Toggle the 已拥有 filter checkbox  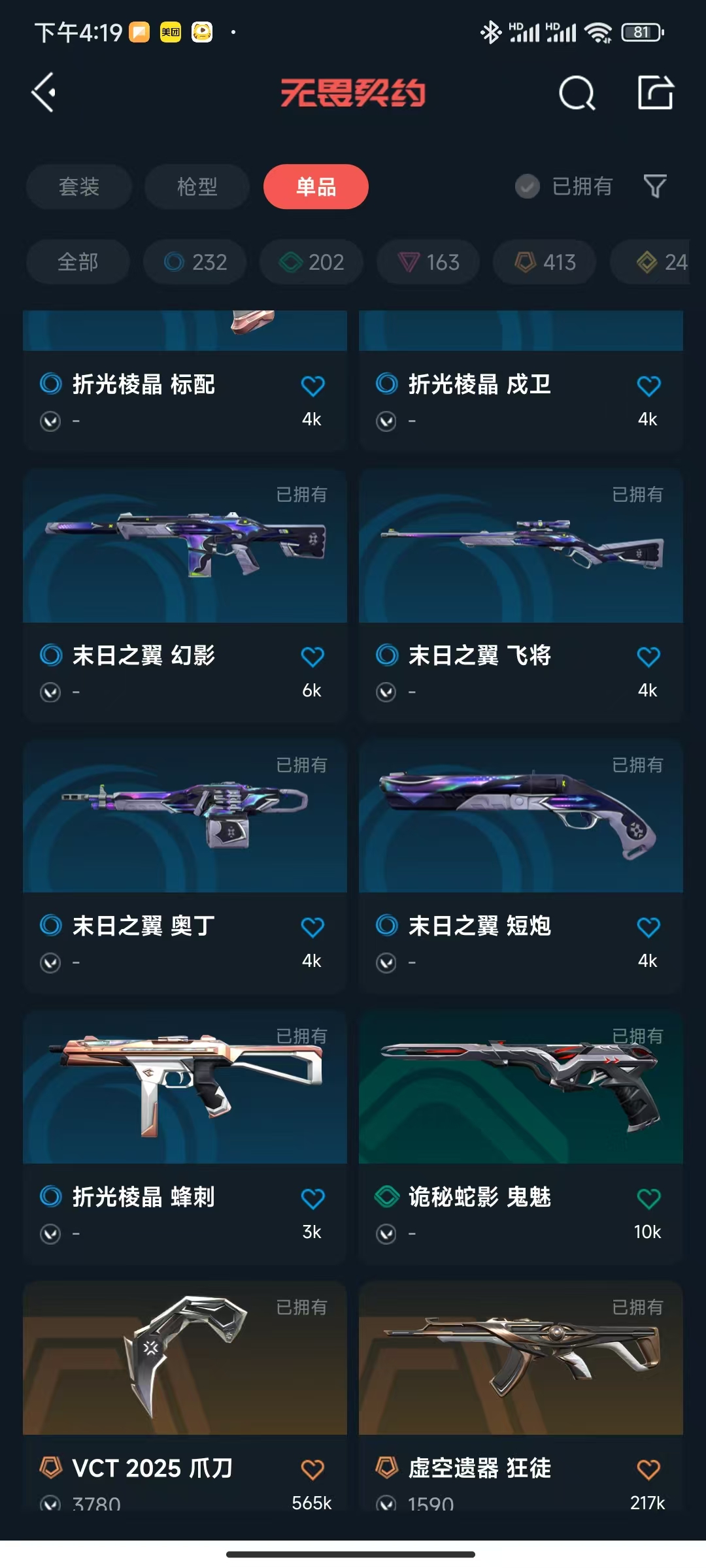528,187
